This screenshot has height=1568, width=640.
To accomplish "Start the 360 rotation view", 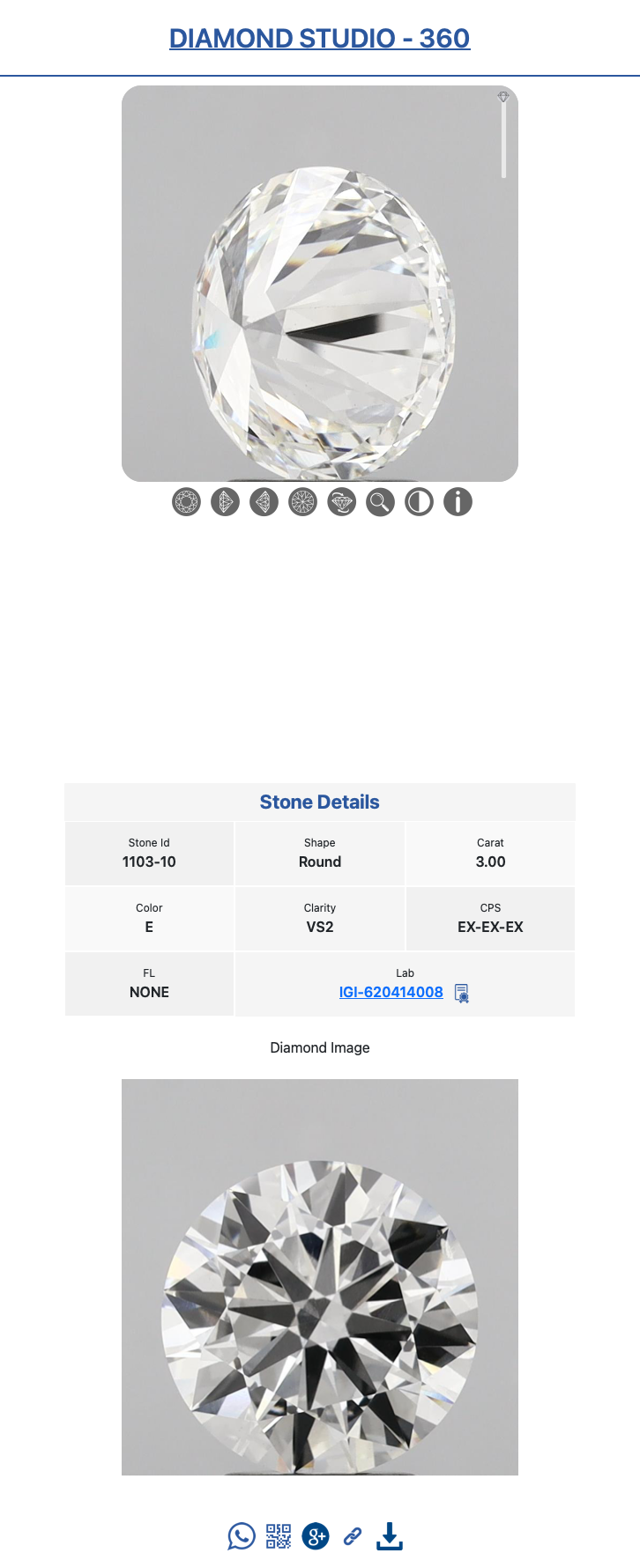I will pos(341,502).
